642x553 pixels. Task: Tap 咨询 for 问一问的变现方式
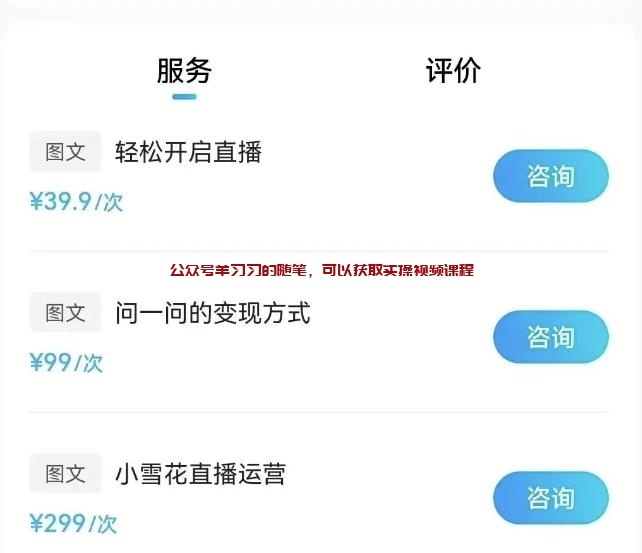[550, 337]
